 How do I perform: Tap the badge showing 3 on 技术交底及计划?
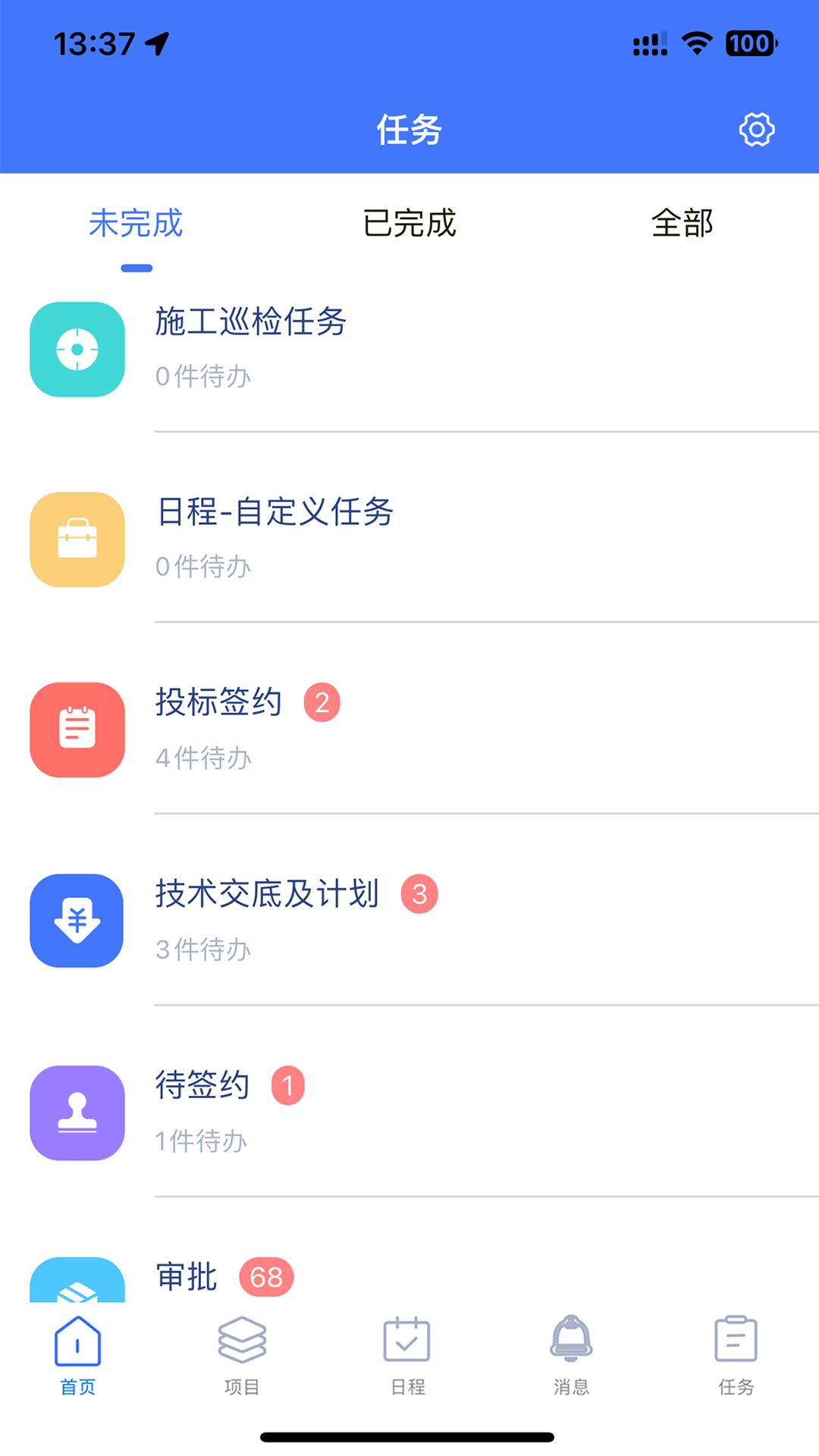419,893
